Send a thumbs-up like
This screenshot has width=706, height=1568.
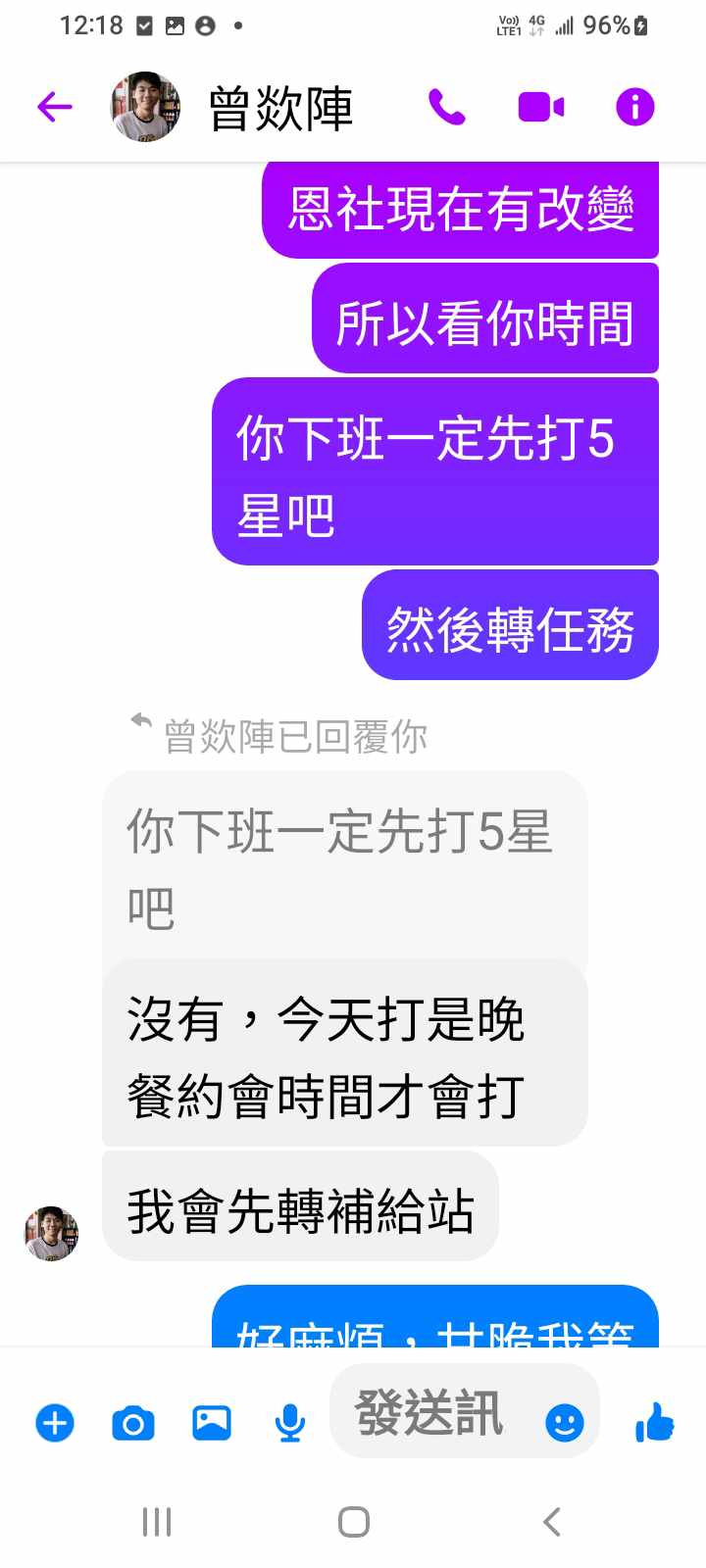pyautogui.click(x=654, y=1421)
